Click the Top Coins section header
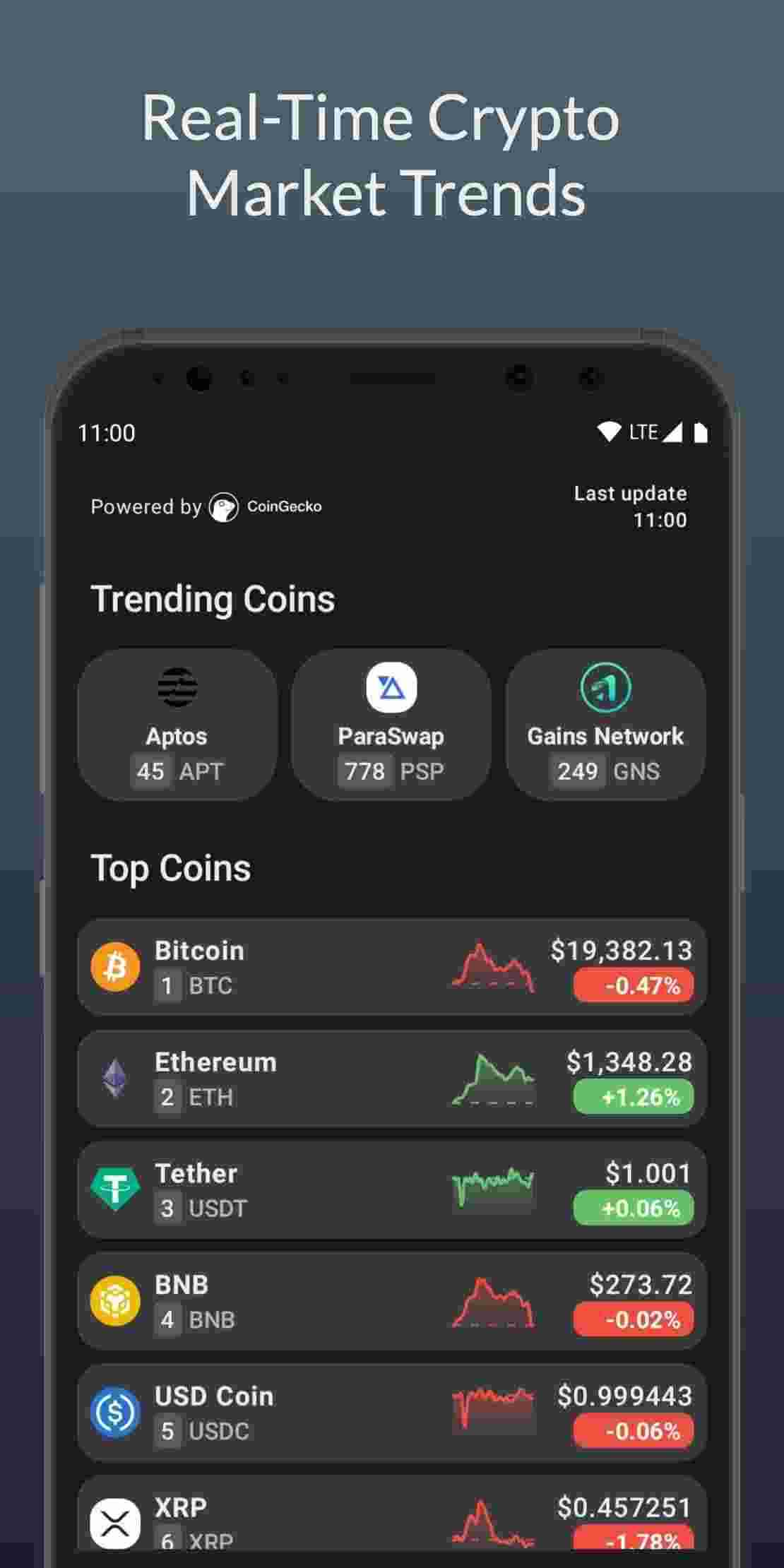The height and width of the screenshot is (1568, 784). (x=171, y=867)
